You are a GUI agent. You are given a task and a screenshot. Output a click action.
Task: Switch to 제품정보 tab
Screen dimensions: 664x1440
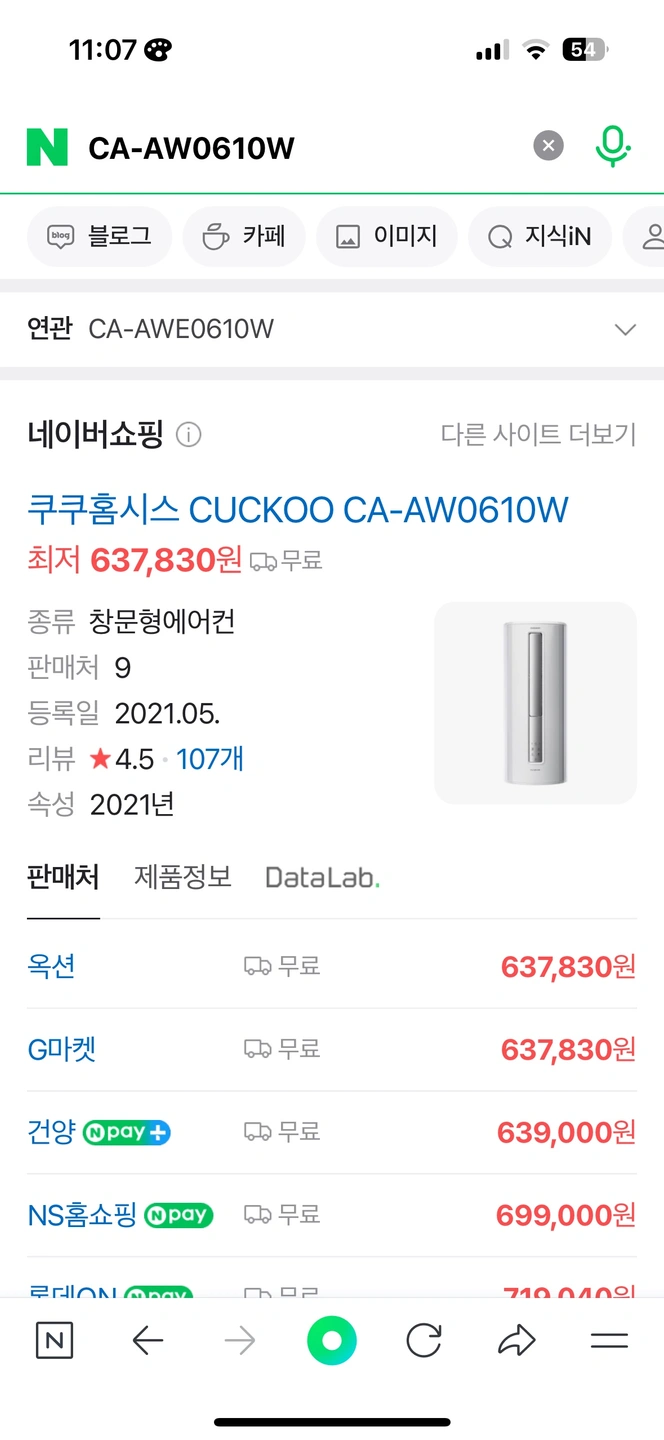[x=183, y=877]
